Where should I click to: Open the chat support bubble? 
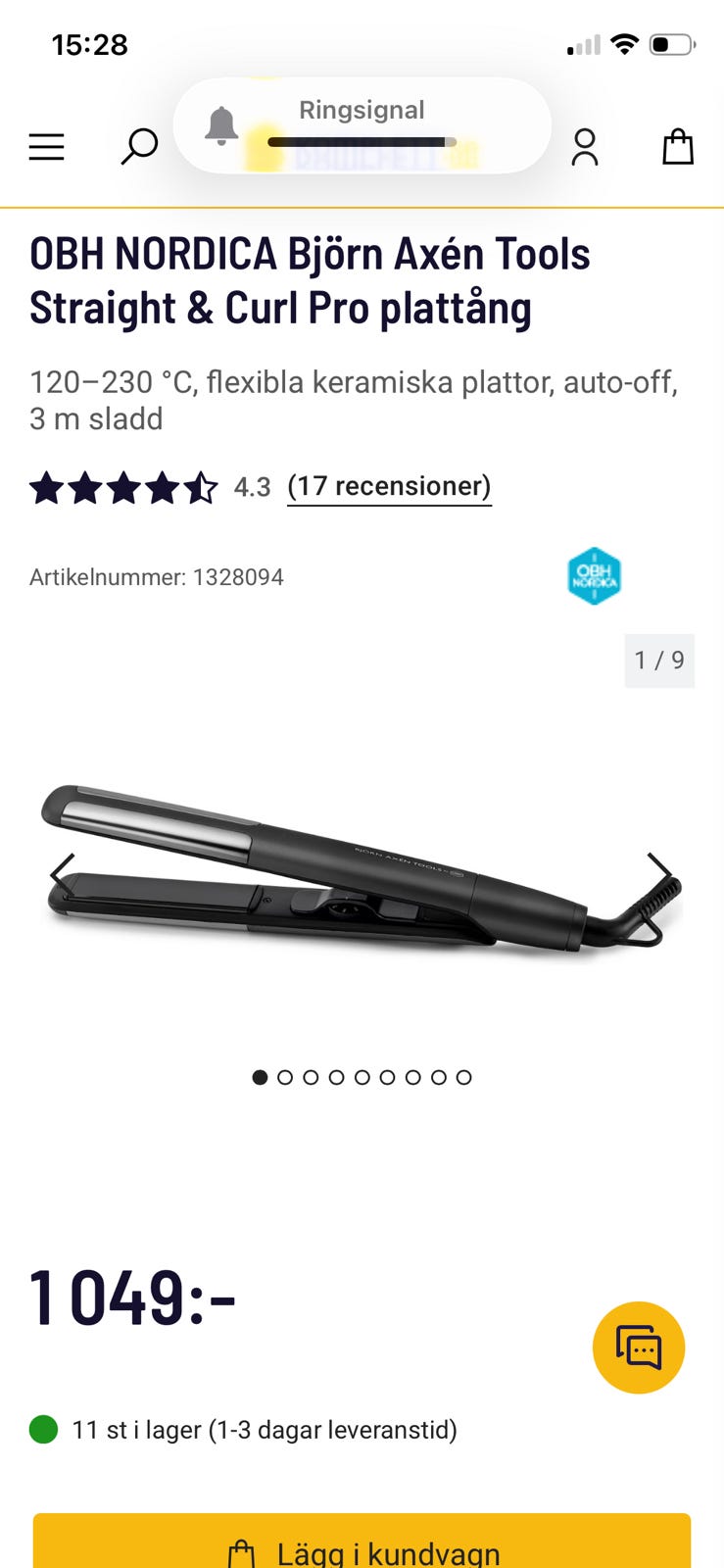tap(639, 1347)
